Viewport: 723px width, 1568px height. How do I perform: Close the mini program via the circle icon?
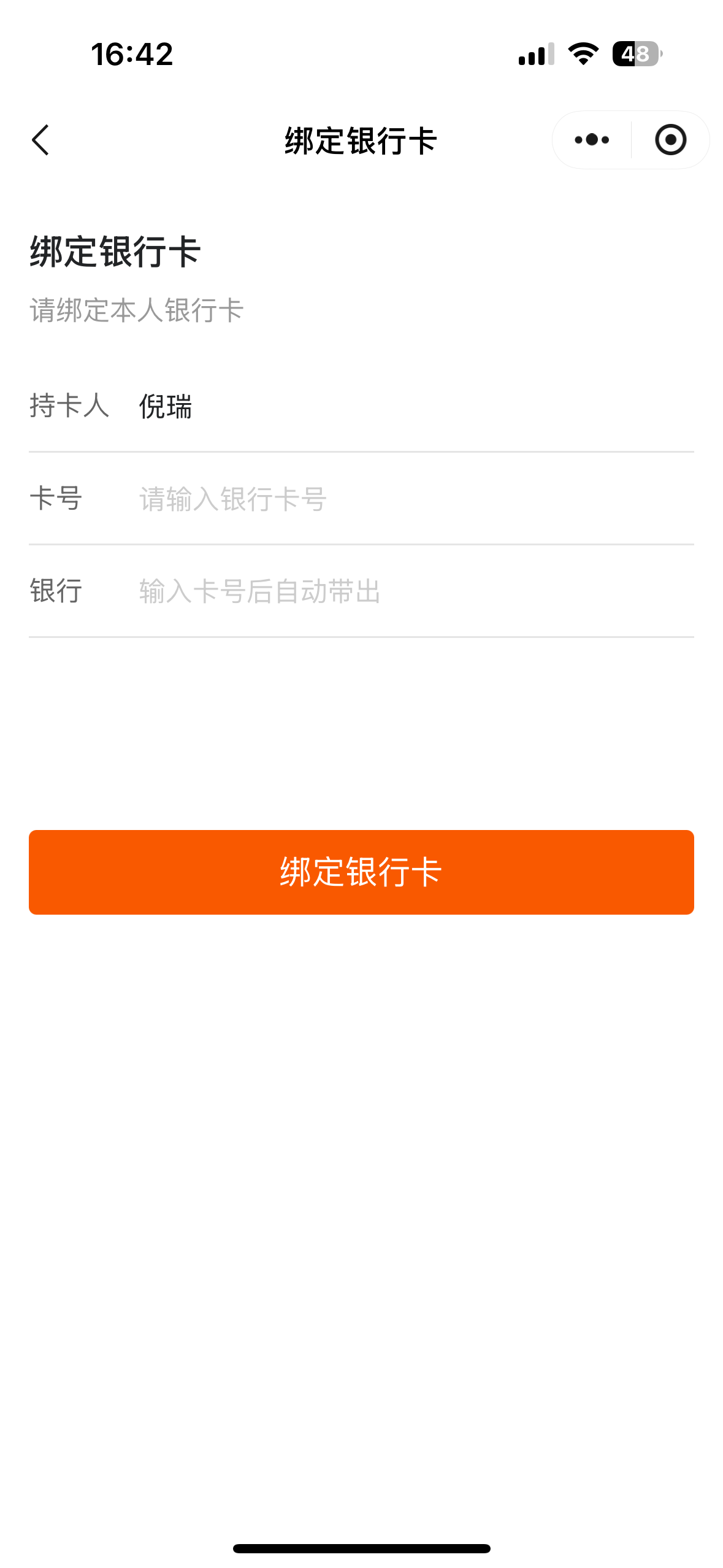point(670,140)
